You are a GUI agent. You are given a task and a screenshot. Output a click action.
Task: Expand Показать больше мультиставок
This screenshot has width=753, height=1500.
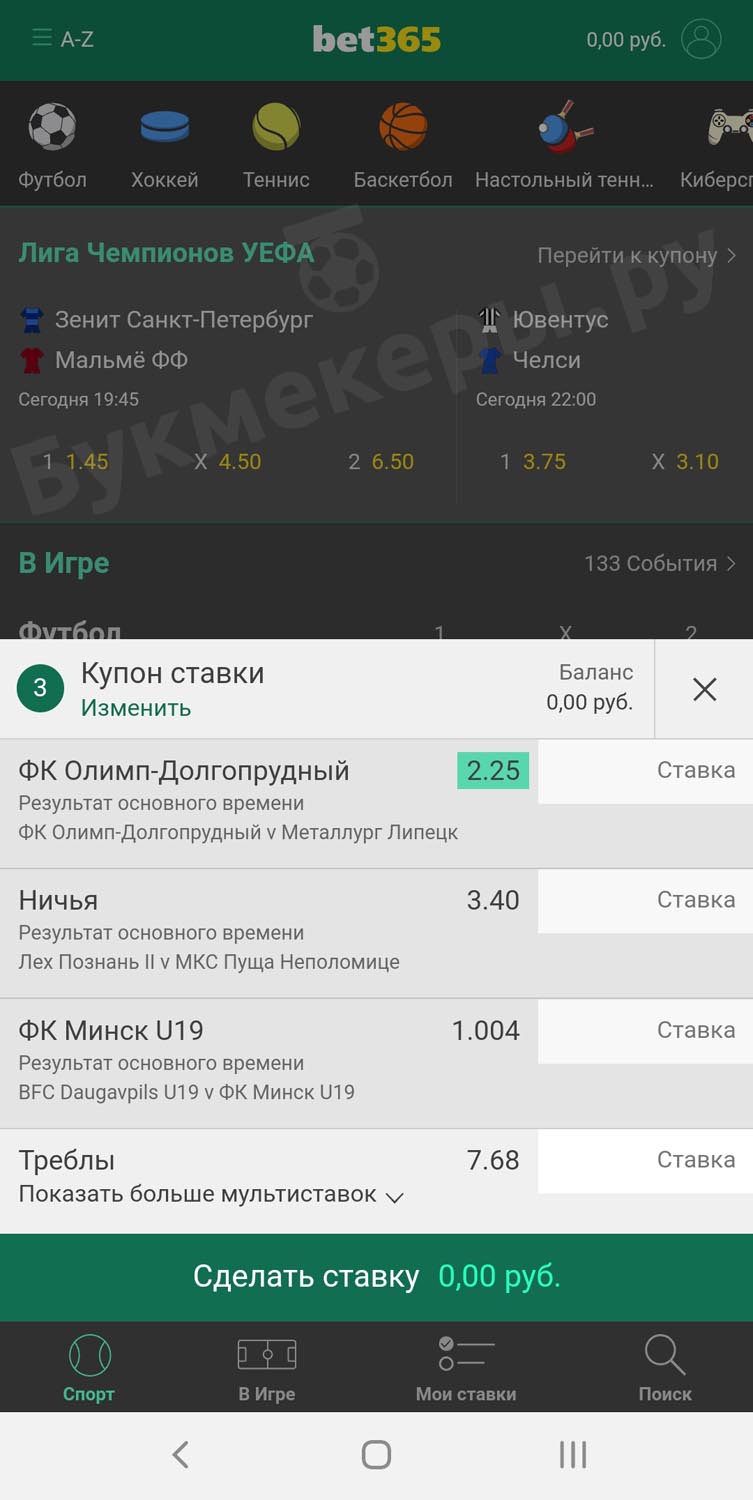pos(210,1195)
